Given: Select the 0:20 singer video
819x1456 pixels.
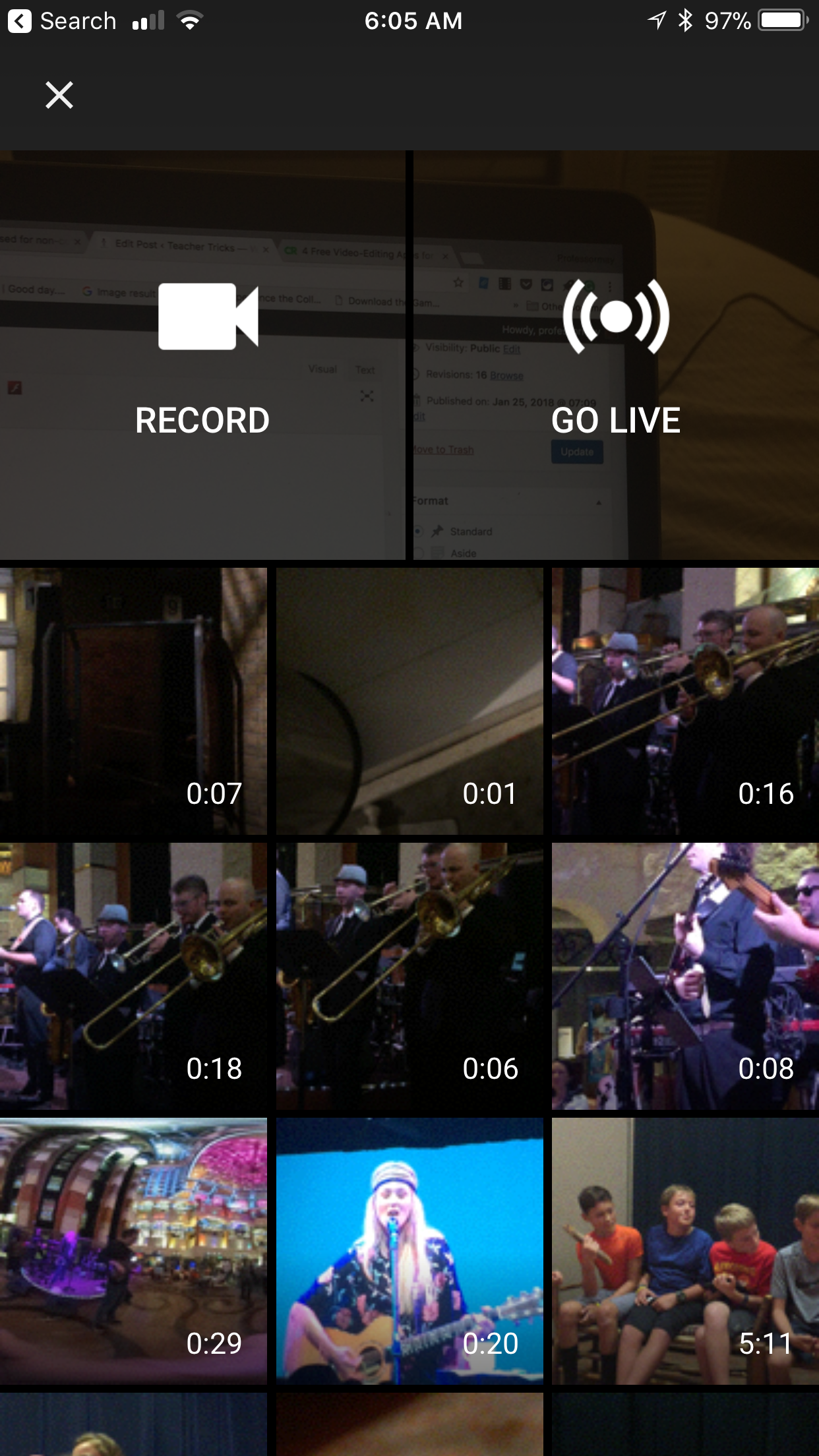Looking at the screenshot, I should pos(409,1251).
